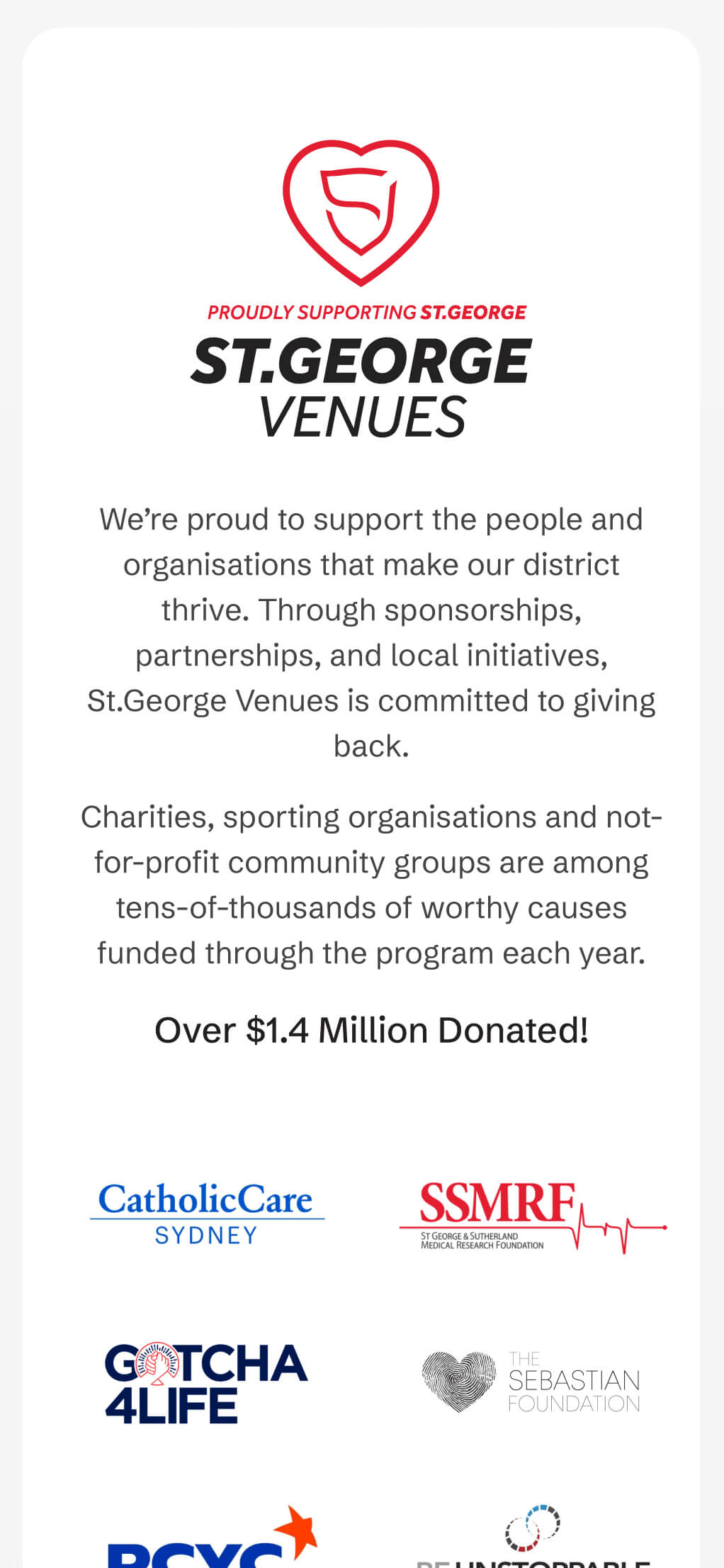Open the CatholicCare Sydney partner logo
Viewport: 724px width, 1568px height.
point(207,1214)
